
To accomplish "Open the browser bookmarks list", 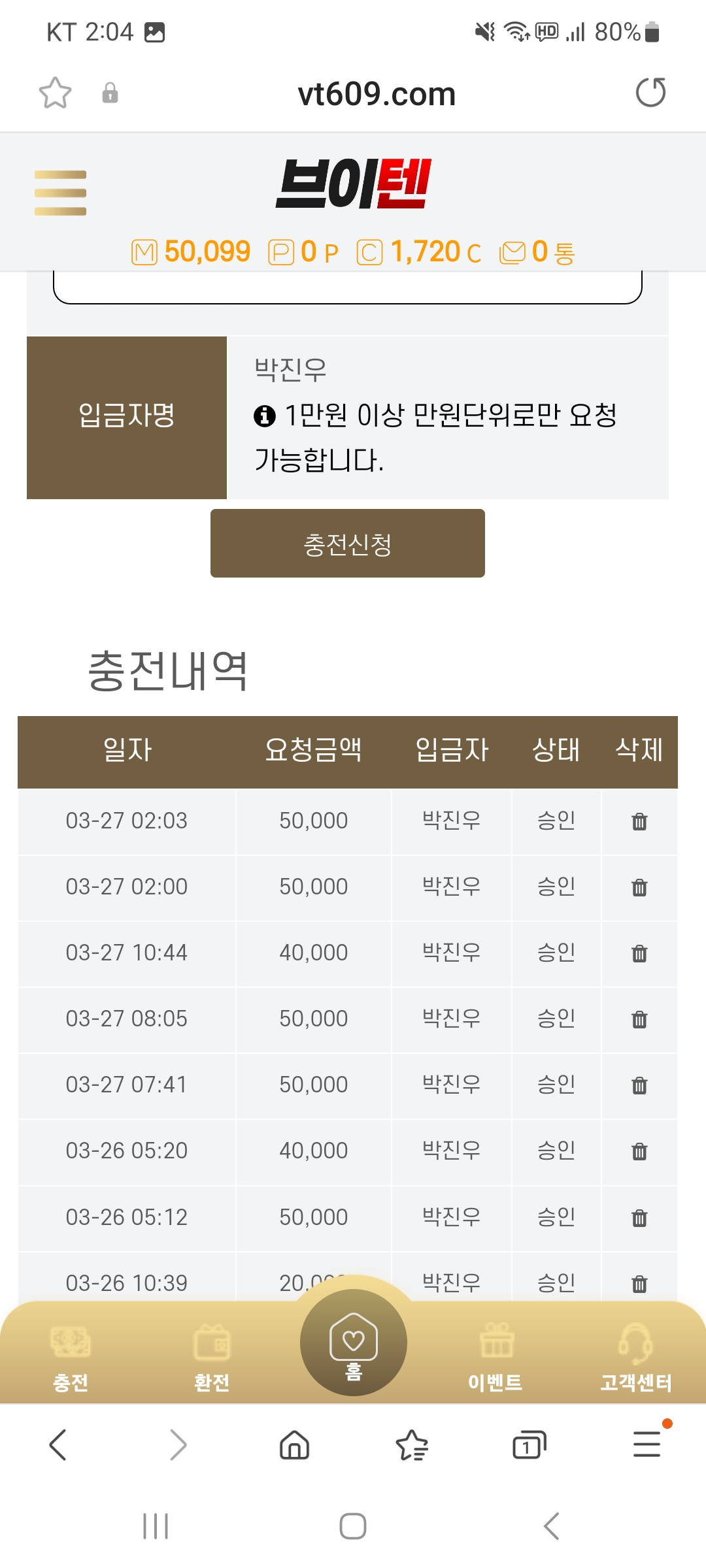I will click(412, 1445).
